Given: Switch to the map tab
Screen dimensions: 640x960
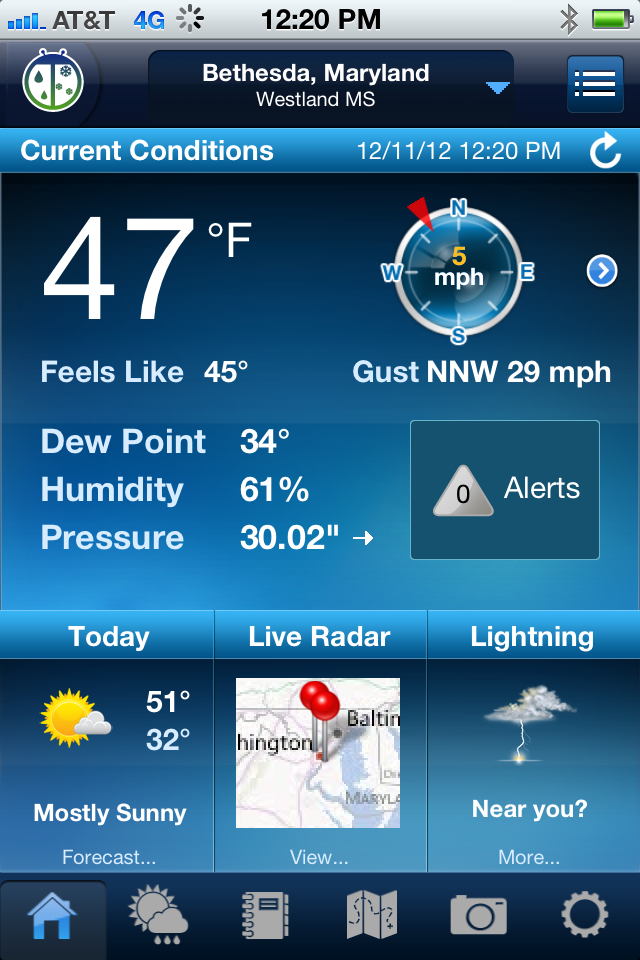Looking at the screenshot, I should (x=372, y=915).
